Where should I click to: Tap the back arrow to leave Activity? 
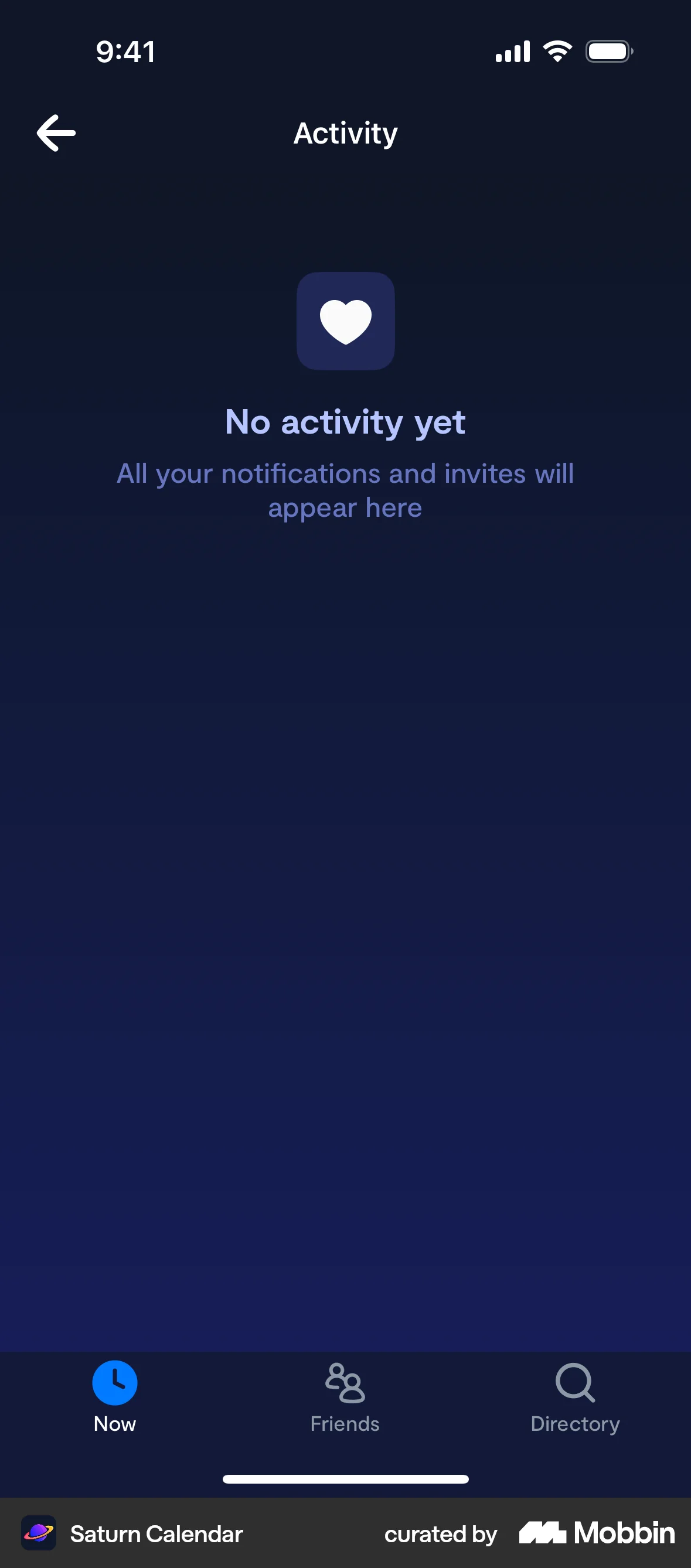56,132
